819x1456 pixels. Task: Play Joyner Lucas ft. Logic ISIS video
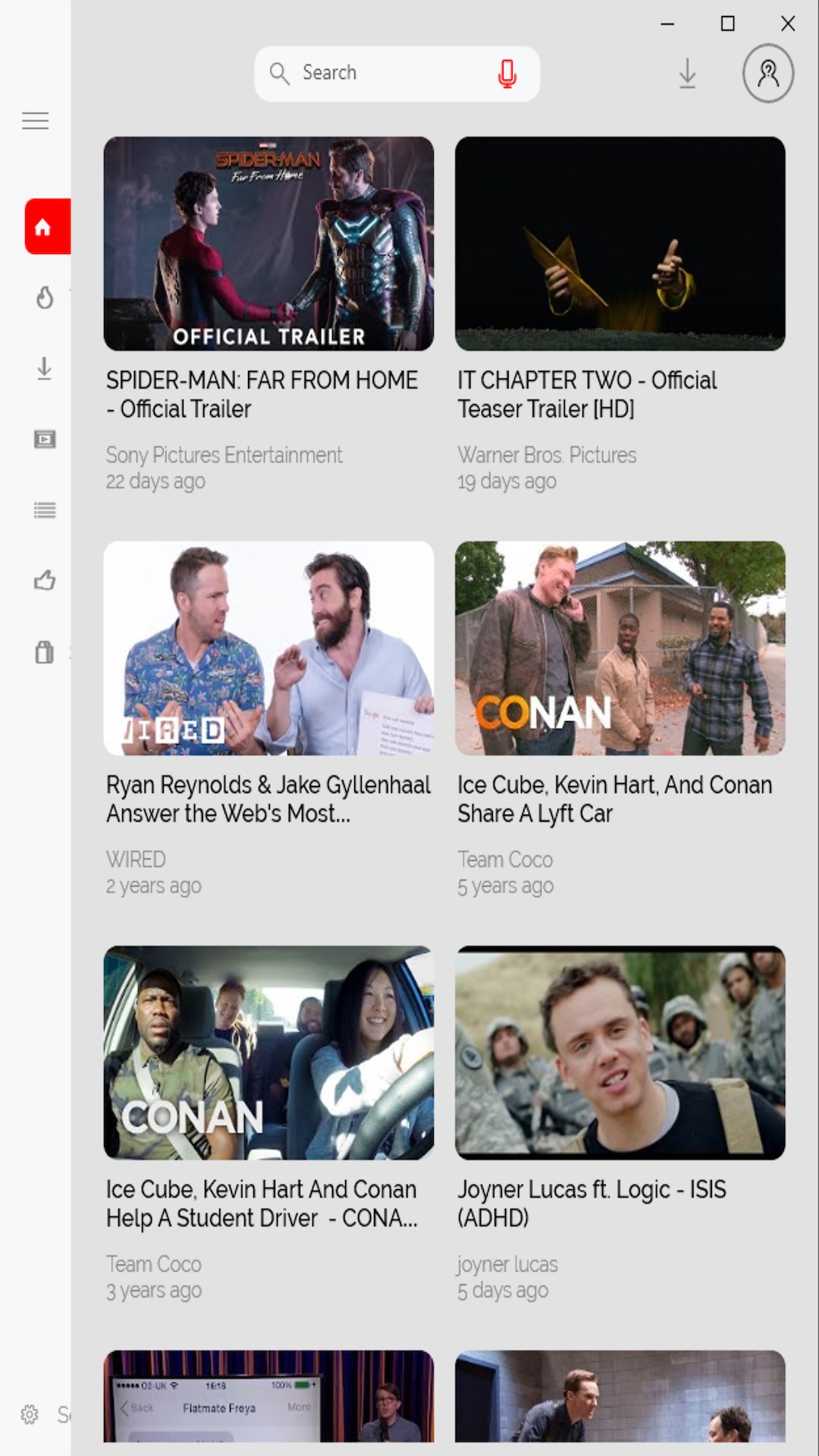pyautogui.click(x=620, y=1052)
